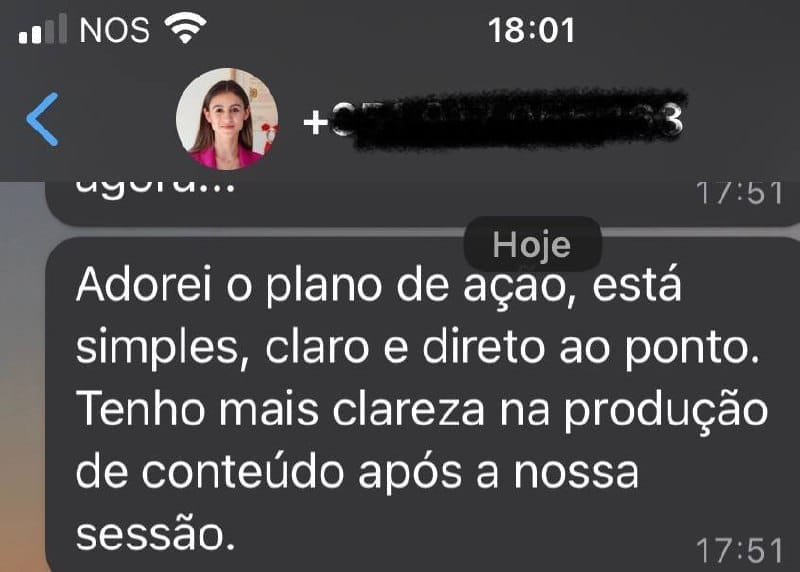Go back to the chat list
The width and height of the screenshot is (800, 572).
42,120
